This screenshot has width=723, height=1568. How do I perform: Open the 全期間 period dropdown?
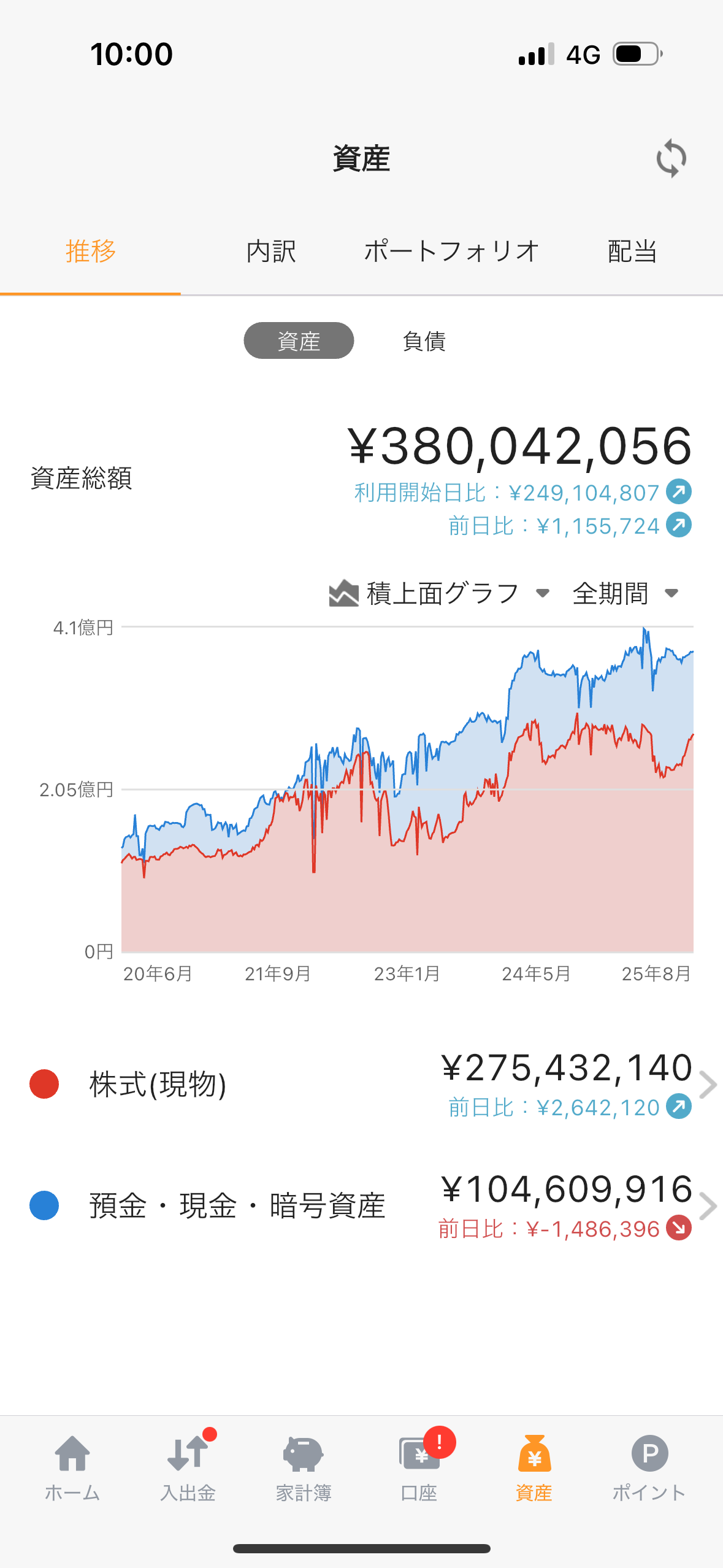[625, 593]
